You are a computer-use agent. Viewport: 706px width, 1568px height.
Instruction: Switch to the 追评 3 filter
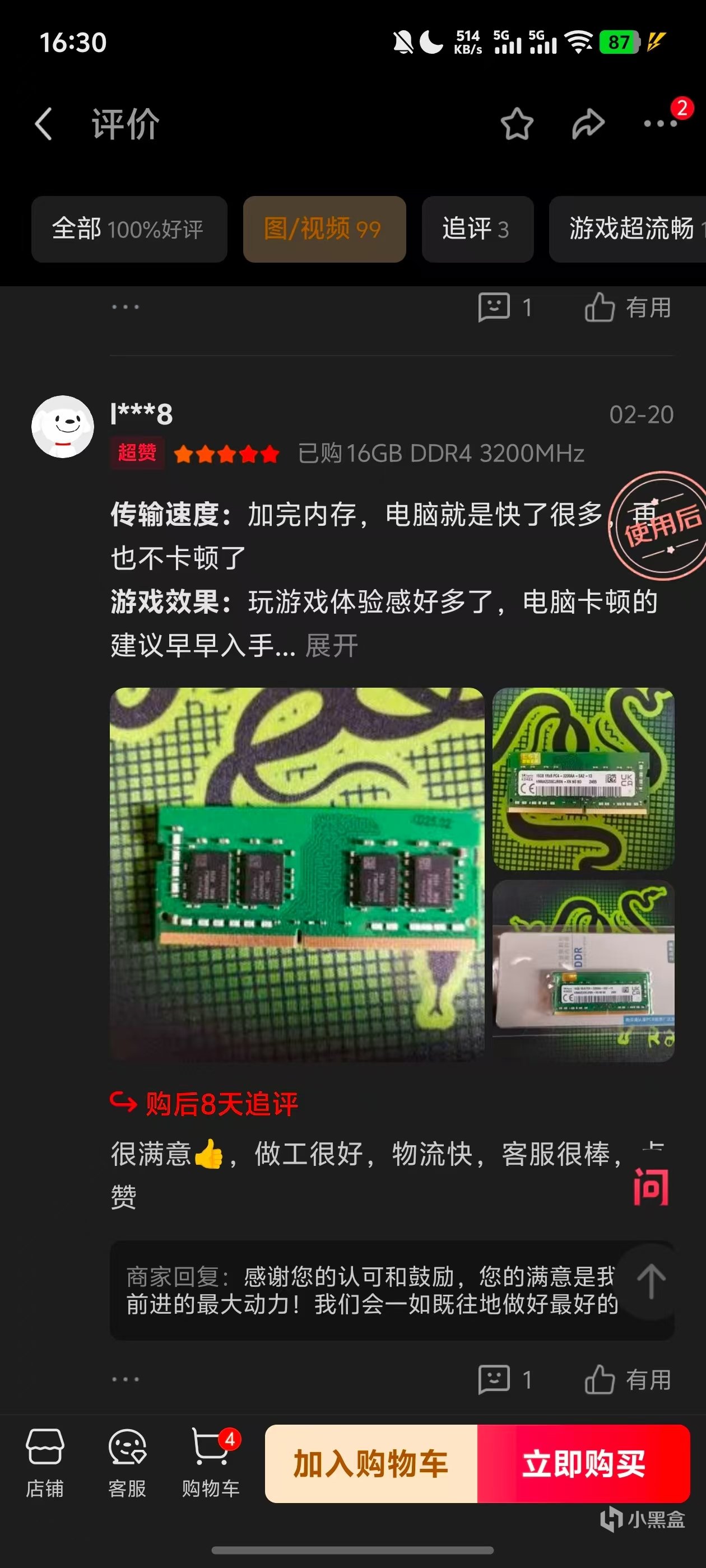click(x=477, y=230)
